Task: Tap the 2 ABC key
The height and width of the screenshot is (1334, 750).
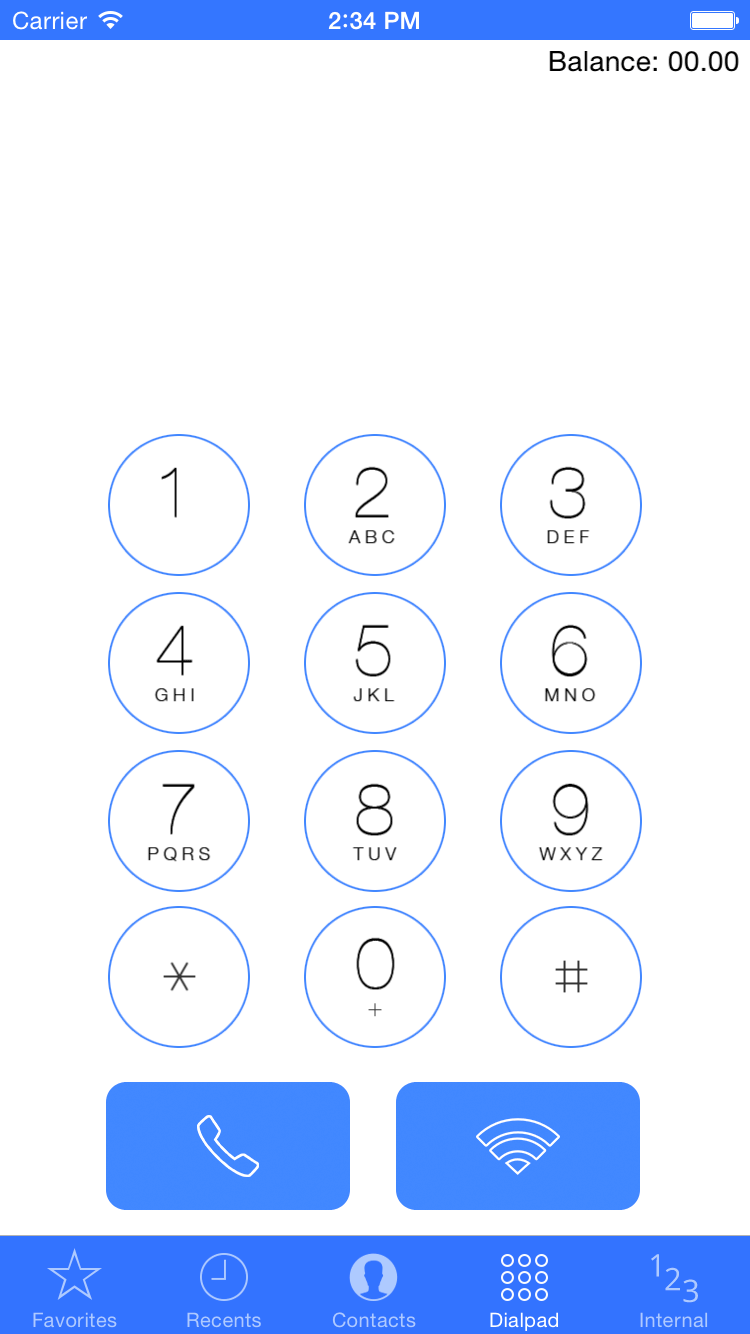Action: 375,505
